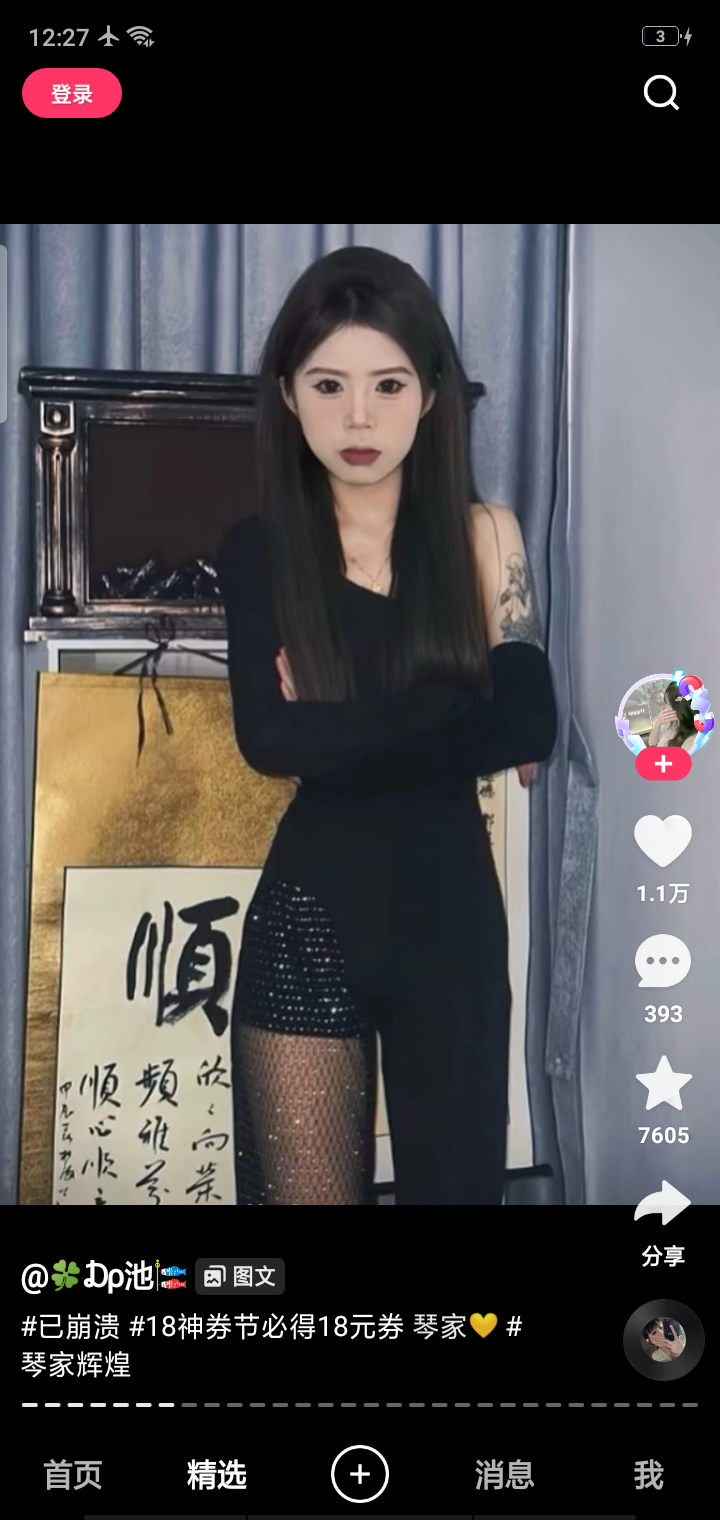Follow the creator with the plus badge
Screen dimensions: 720x1520
(663, 766)
